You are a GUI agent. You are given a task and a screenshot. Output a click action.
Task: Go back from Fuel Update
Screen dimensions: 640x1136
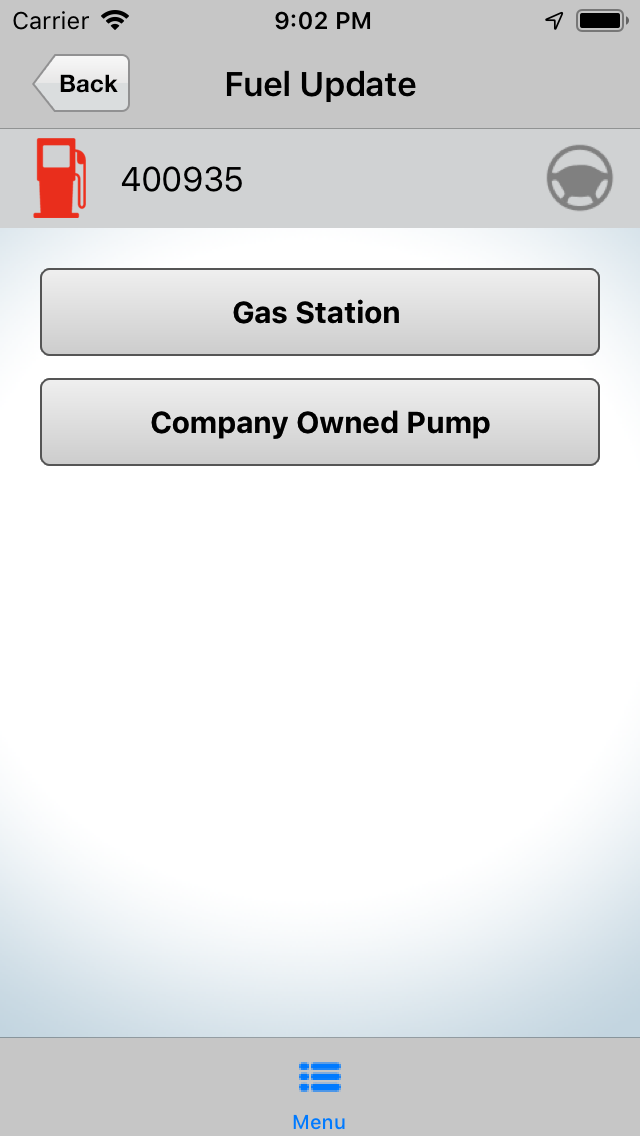point(82,83)
